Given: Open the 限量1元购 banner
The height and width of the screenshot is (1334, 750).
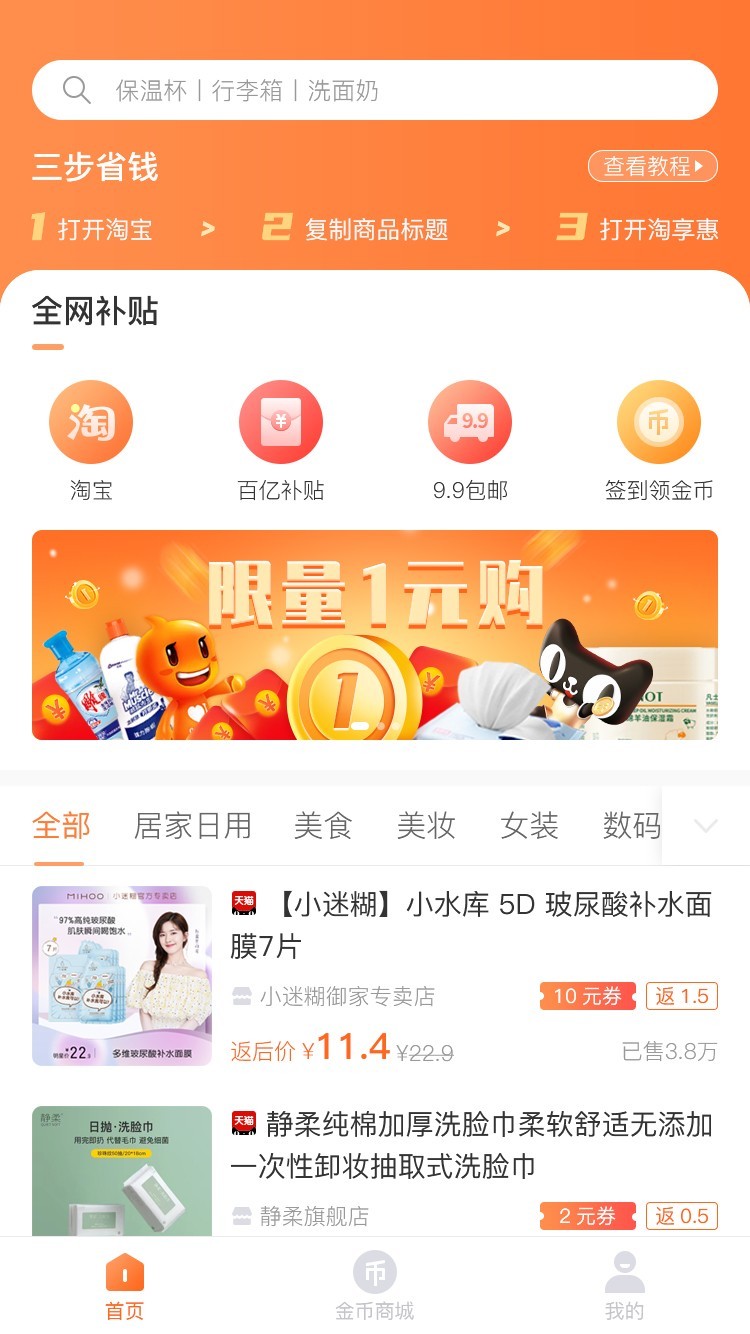Looking at the screenshot, I should tap(375, 635).
